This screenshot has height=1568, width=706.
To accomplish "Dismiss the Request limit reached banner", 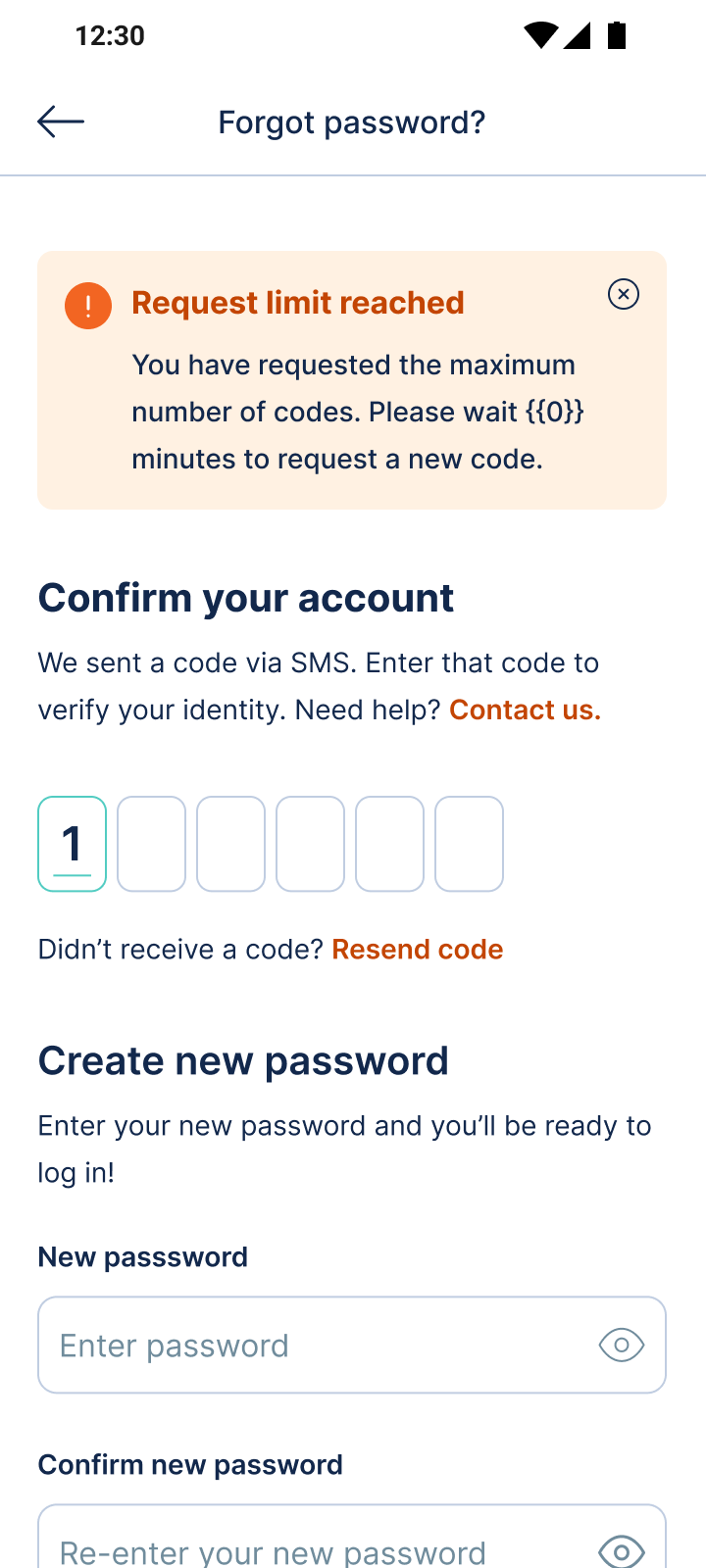I will coord(624,294).
